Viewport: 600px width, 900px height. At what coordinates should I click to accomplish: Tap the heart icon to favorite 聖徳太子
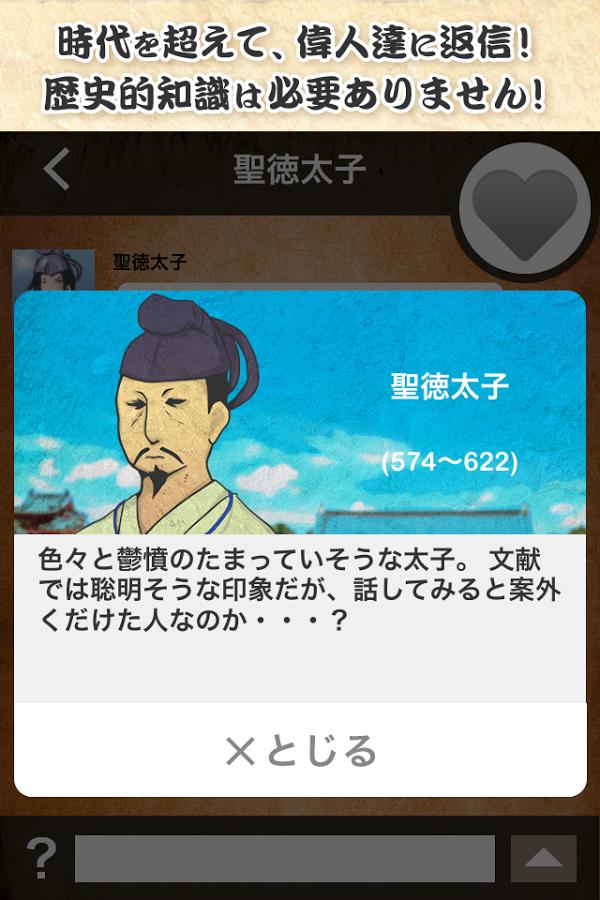click(x=525, y=211)
